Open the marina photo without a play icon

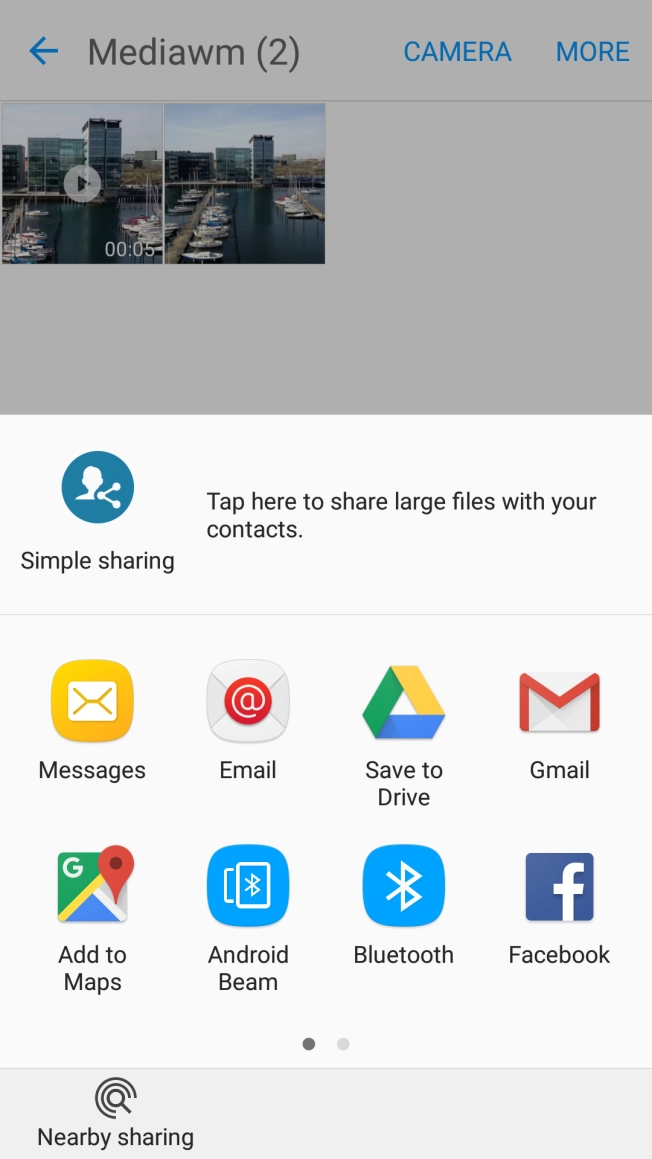[x=245, y=183]
